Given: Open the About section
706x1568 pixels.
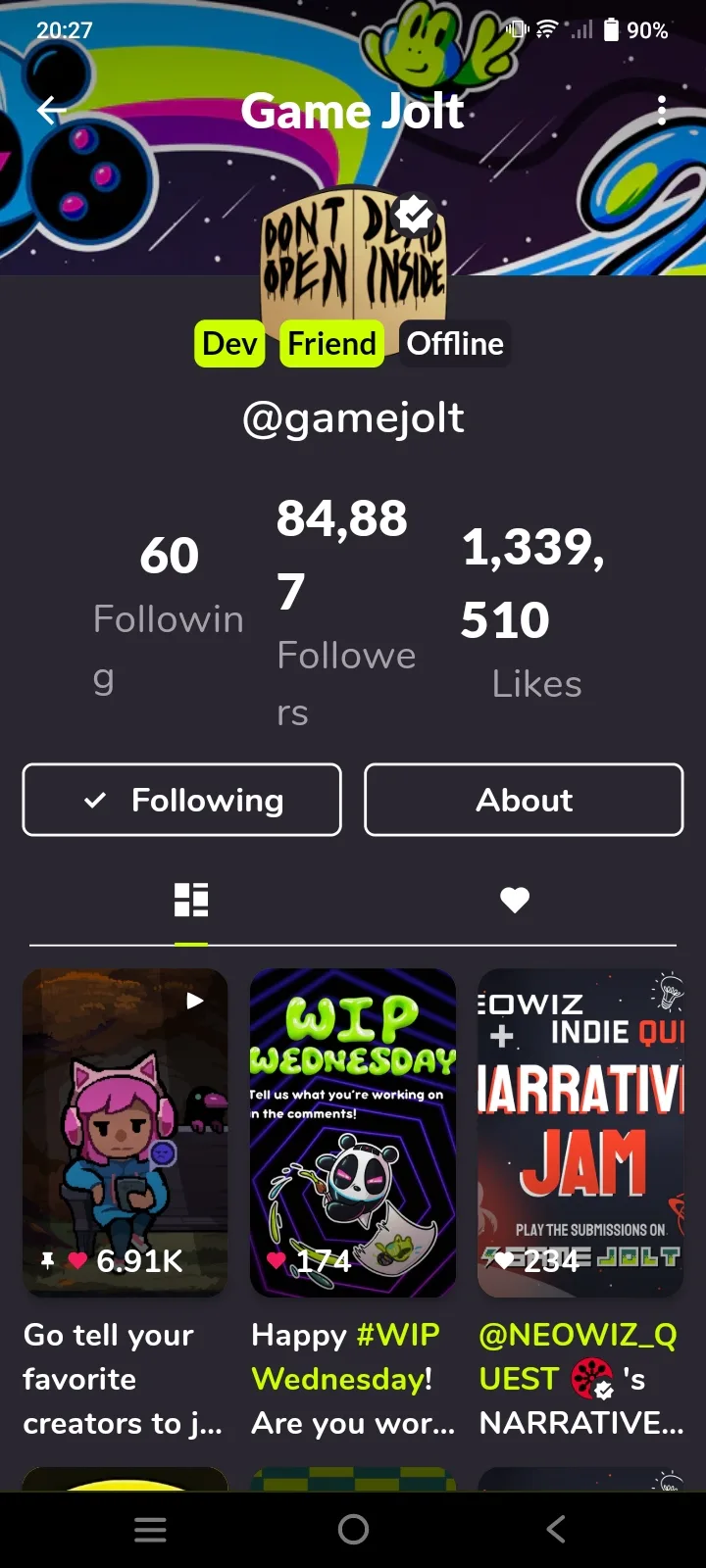Looking at the screenshot, I should click(524, 800).
